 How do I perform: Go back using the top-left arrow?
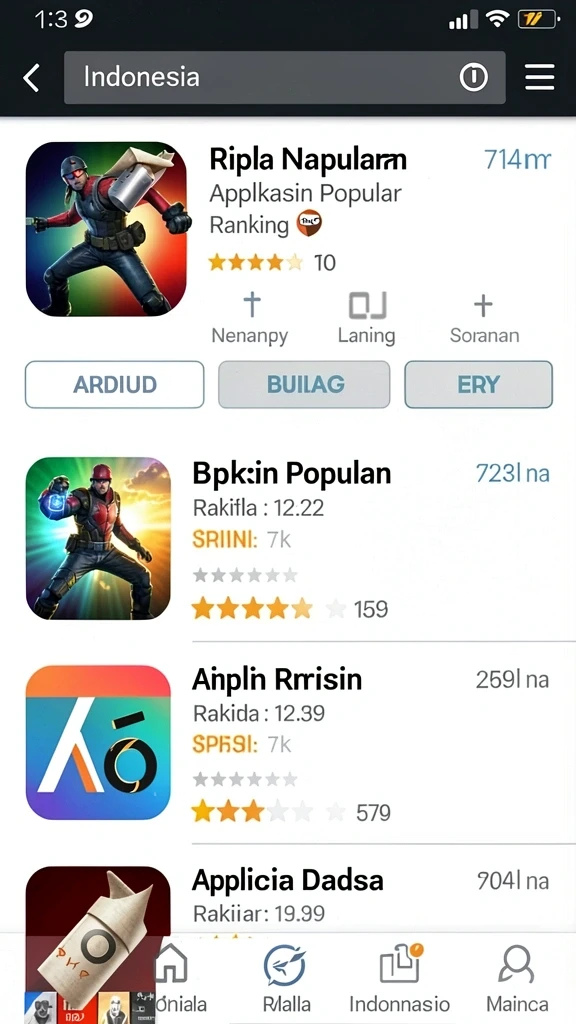pos(31,78)
